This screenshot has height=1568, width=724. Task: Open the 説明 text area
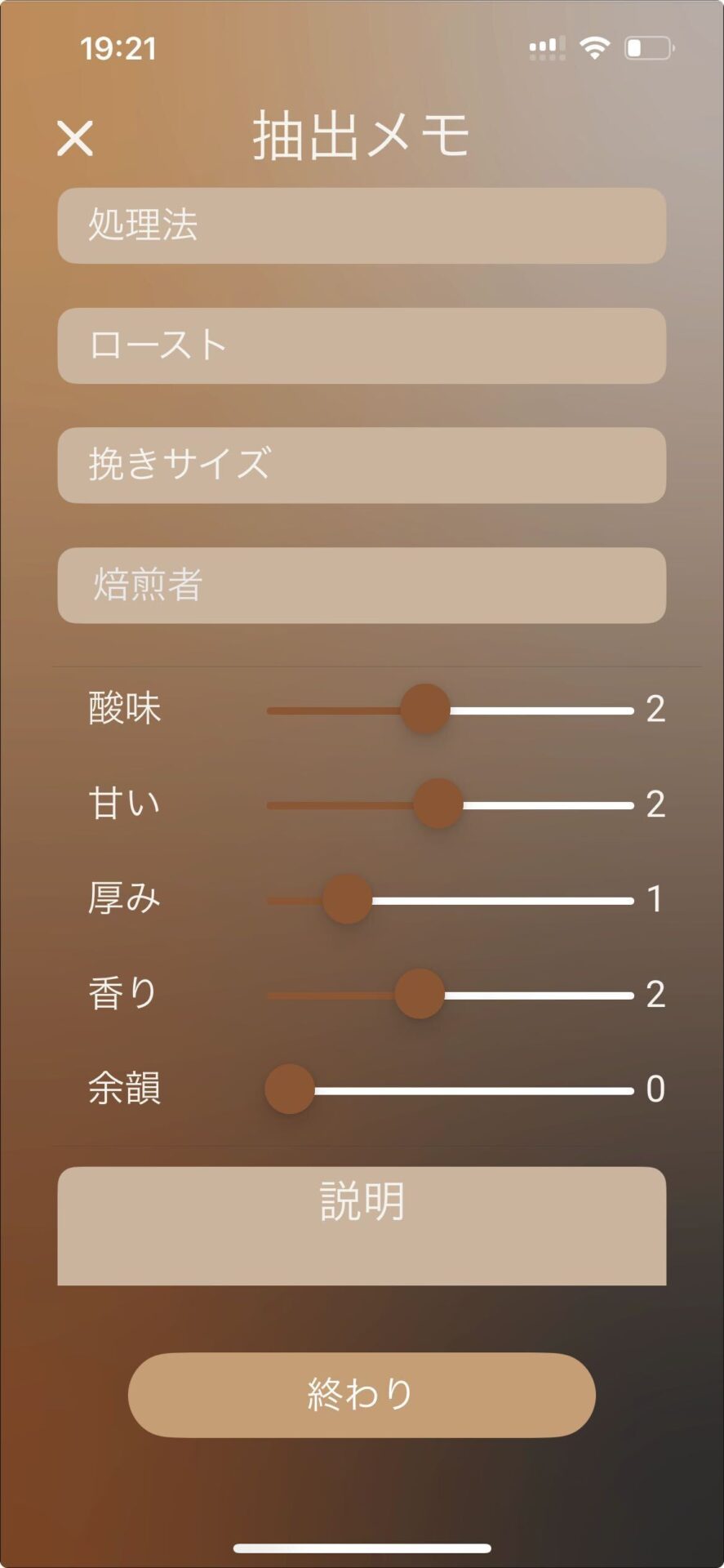tap(362, 1226)
